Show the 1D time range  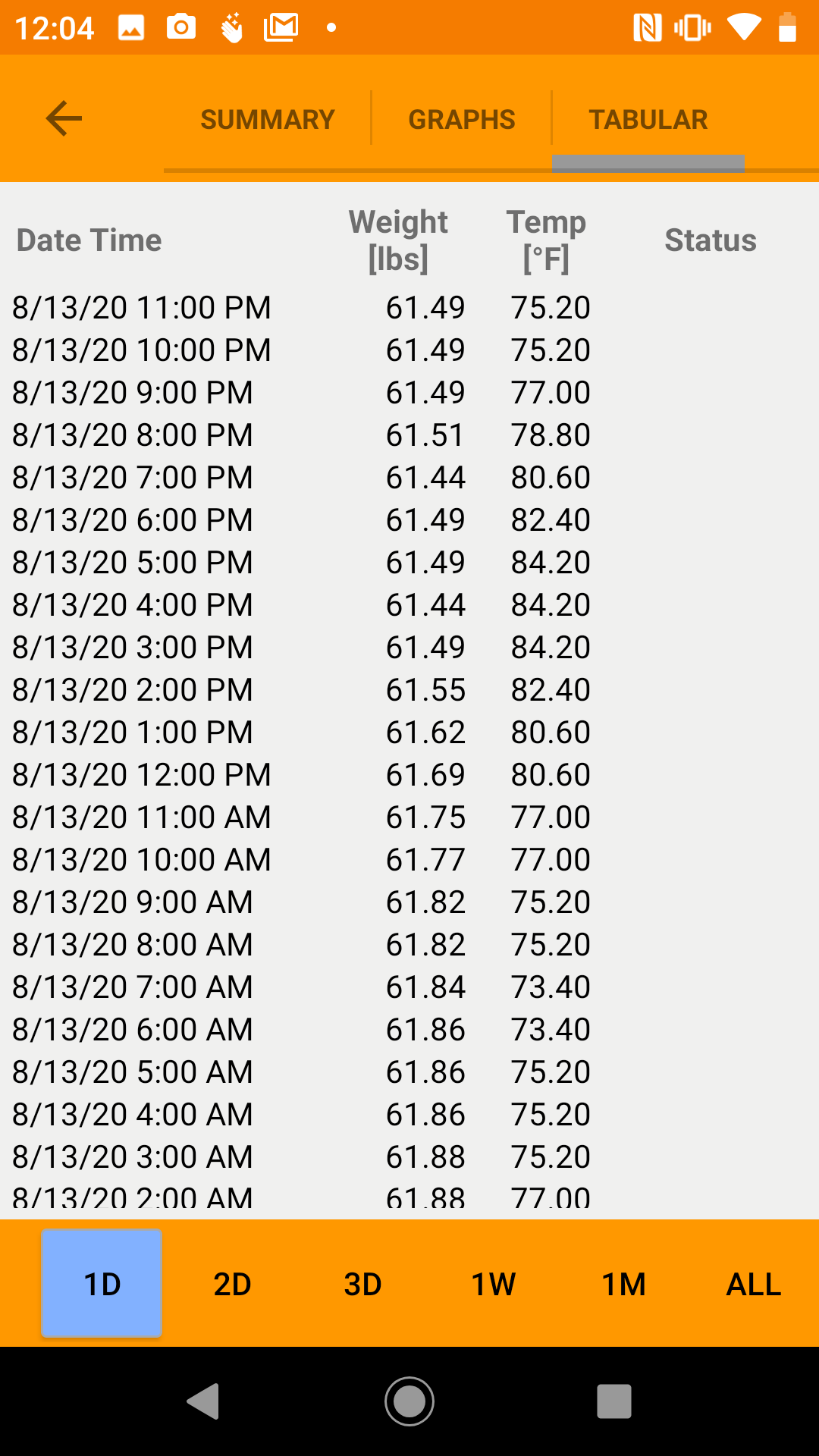click(102, 1283)
